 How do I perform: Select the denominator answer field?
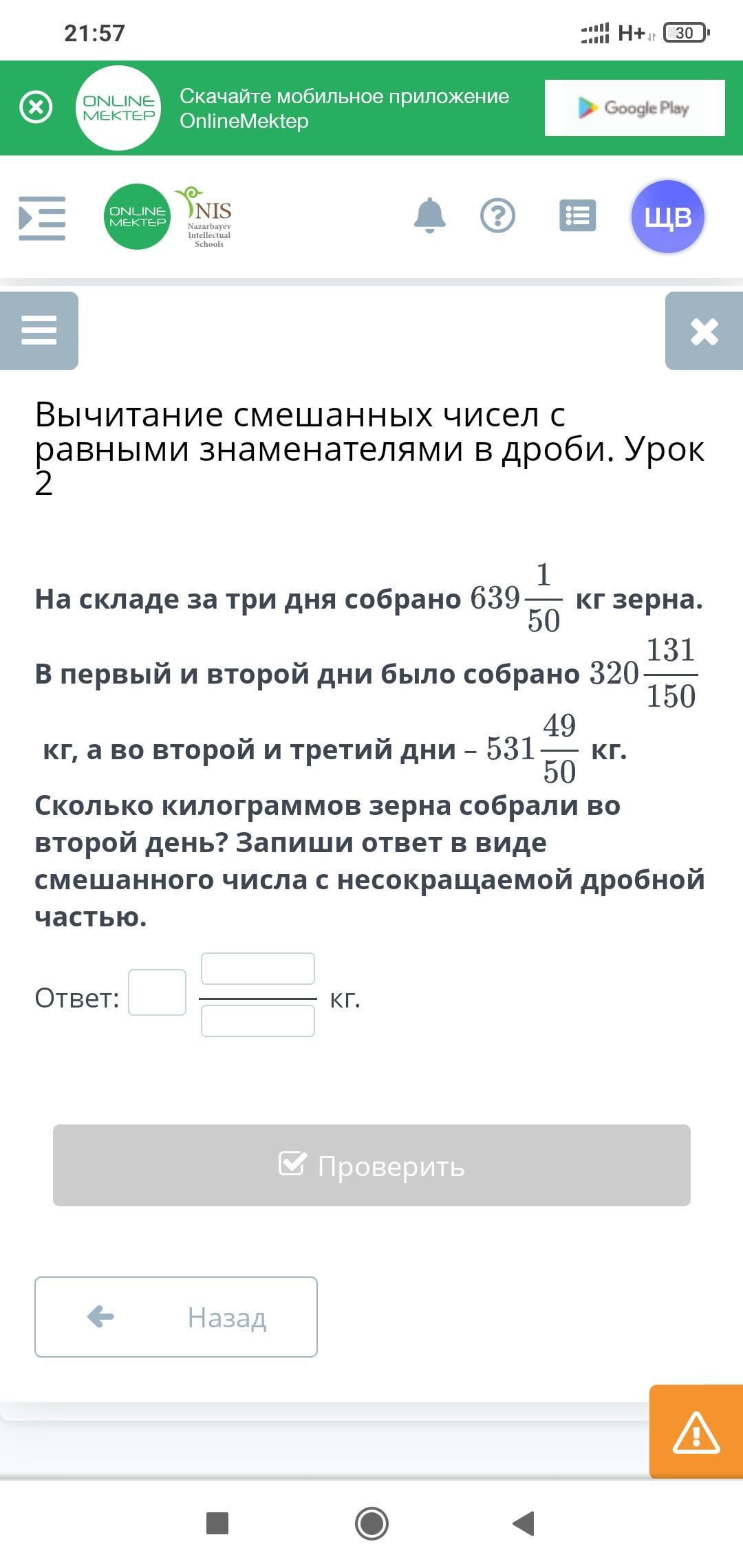pyautogui.click(x=258, y=1021)
